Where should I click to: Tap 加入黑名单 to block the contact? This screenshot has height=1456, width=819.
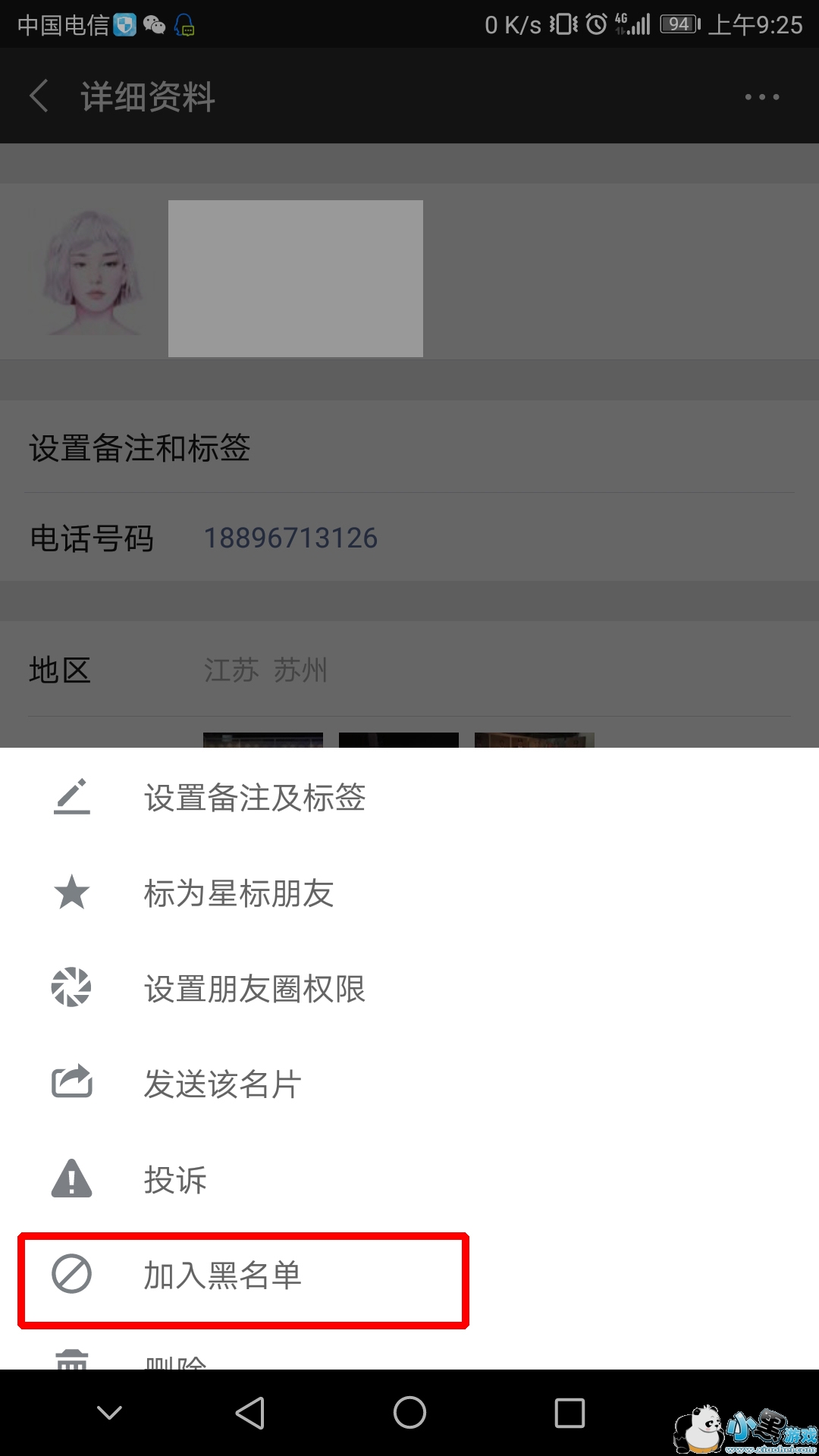[223, 1276]
